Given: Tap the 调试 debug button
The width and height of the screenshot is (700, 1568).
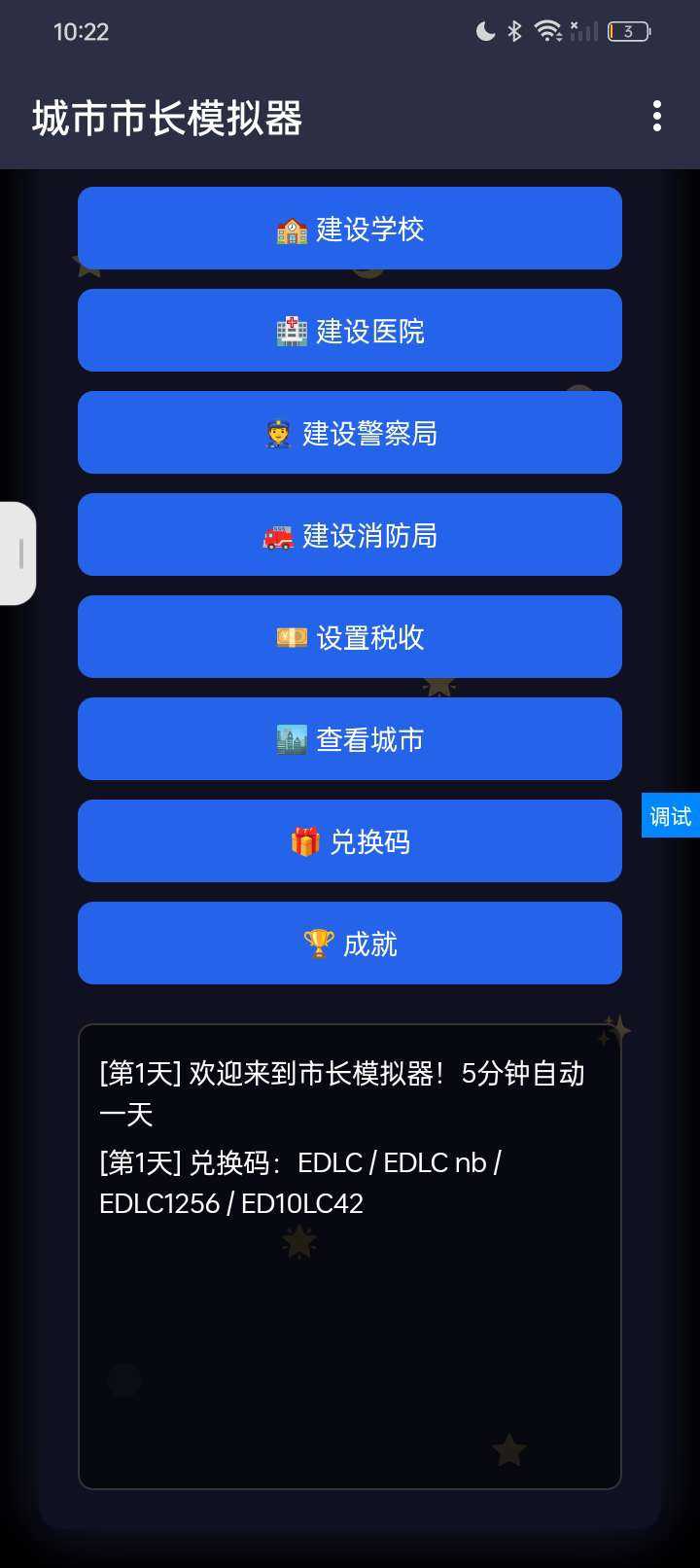Looking at the screenshot, I should click(x=671, y=816).
